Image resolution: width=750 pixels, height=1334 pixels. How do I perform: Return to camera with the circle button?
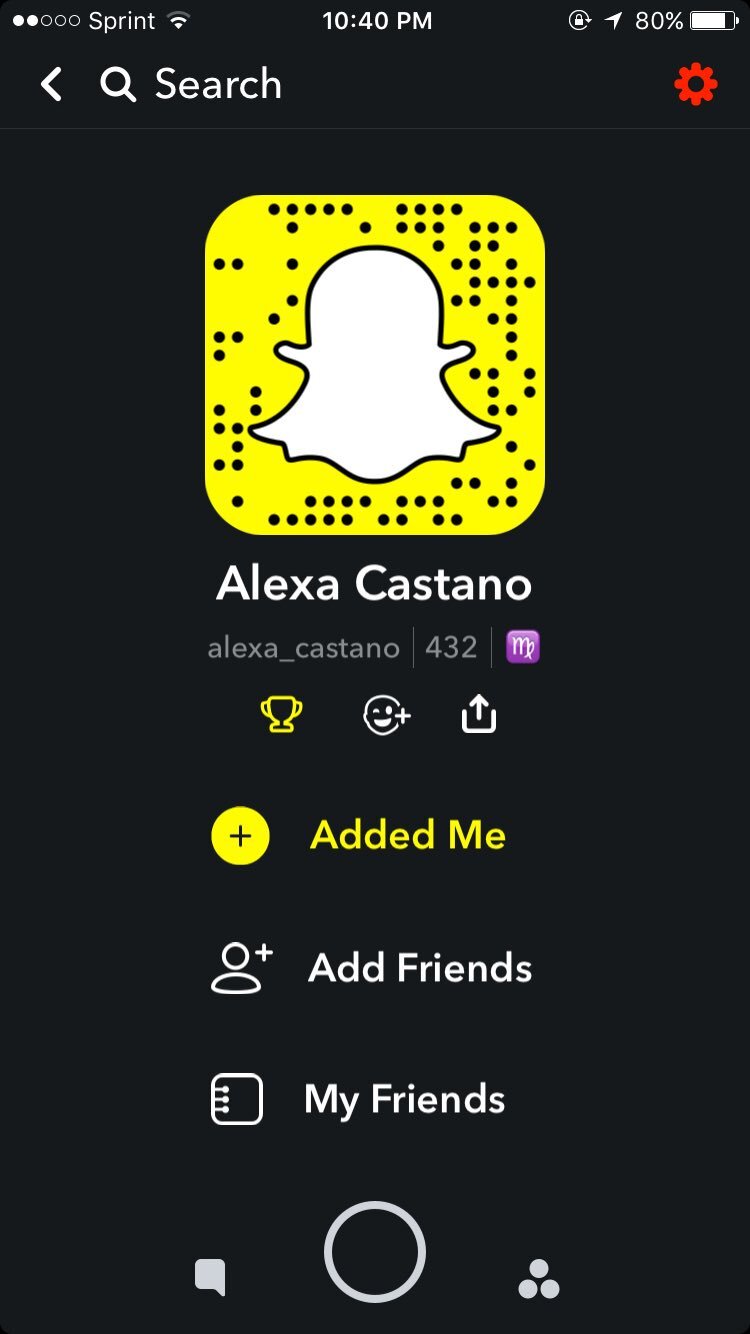(375, 1252)
